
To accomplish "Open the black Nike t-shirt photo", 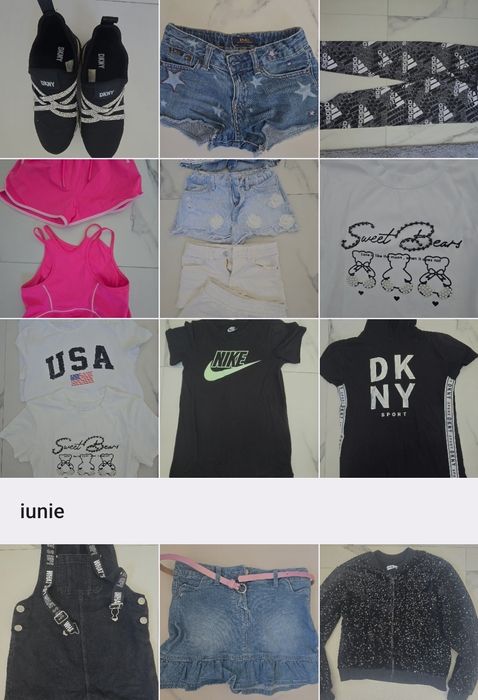I will click(x=239, y=398).
